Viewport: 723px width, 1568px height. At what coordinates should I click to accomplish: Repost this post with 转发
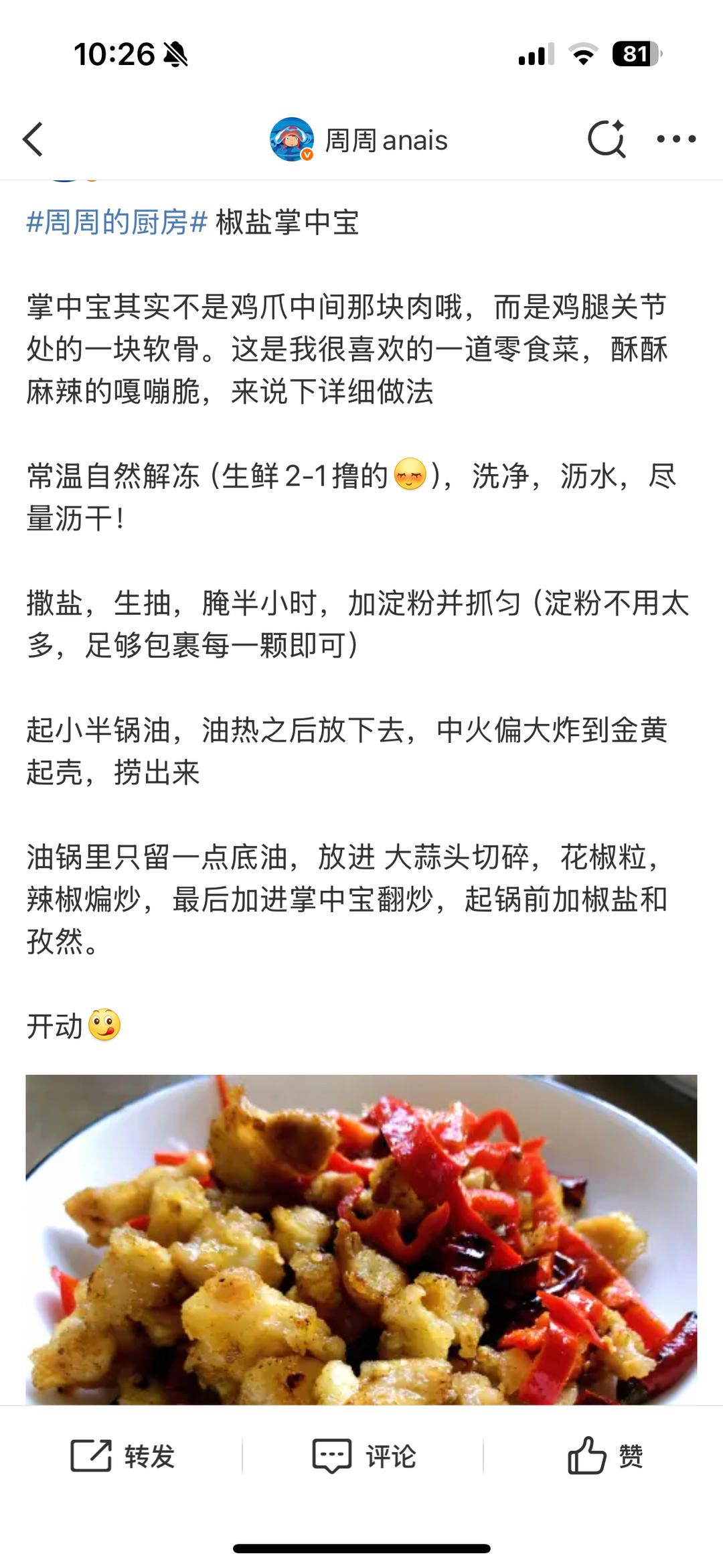point(123,1456)
